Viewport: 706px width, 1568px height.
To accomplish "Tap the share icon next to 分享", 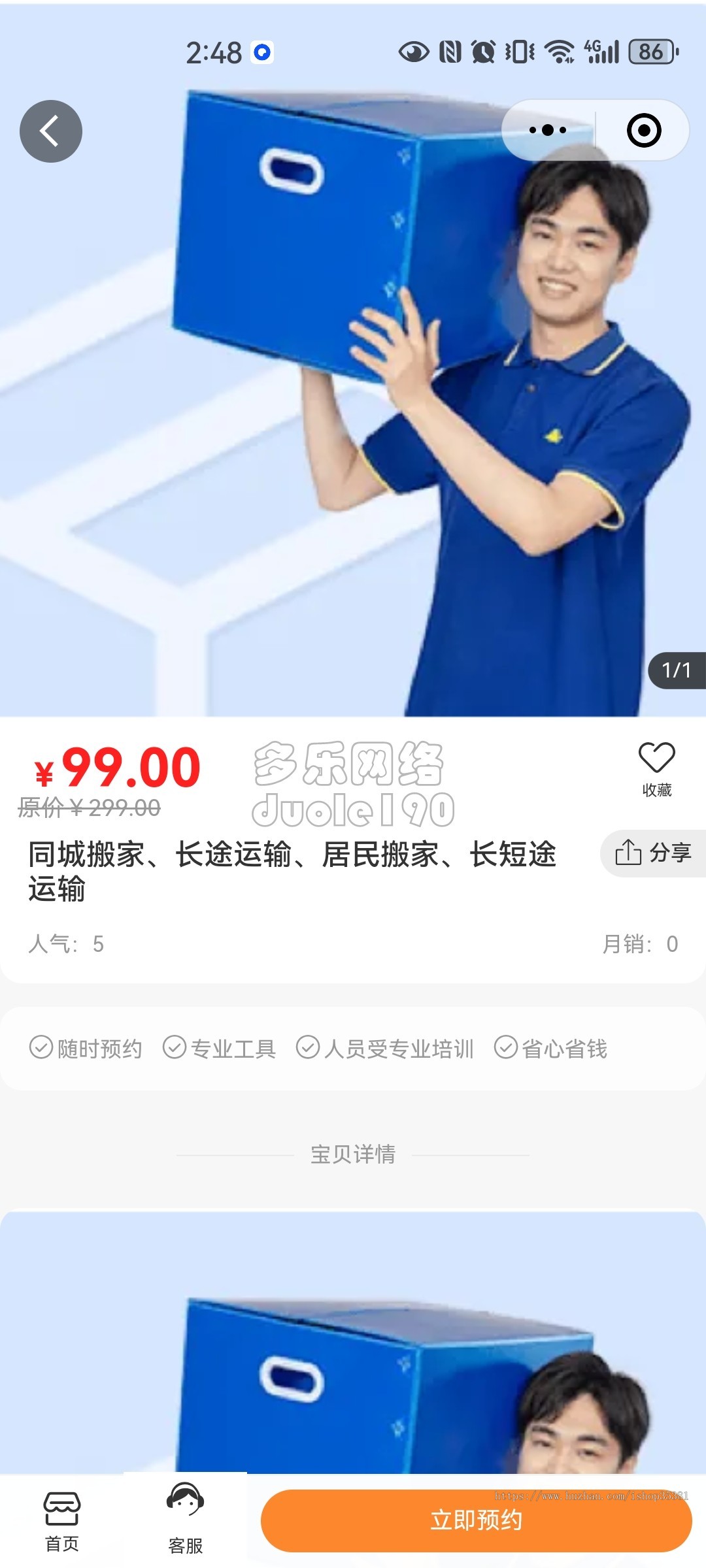I will pos(628,853).
